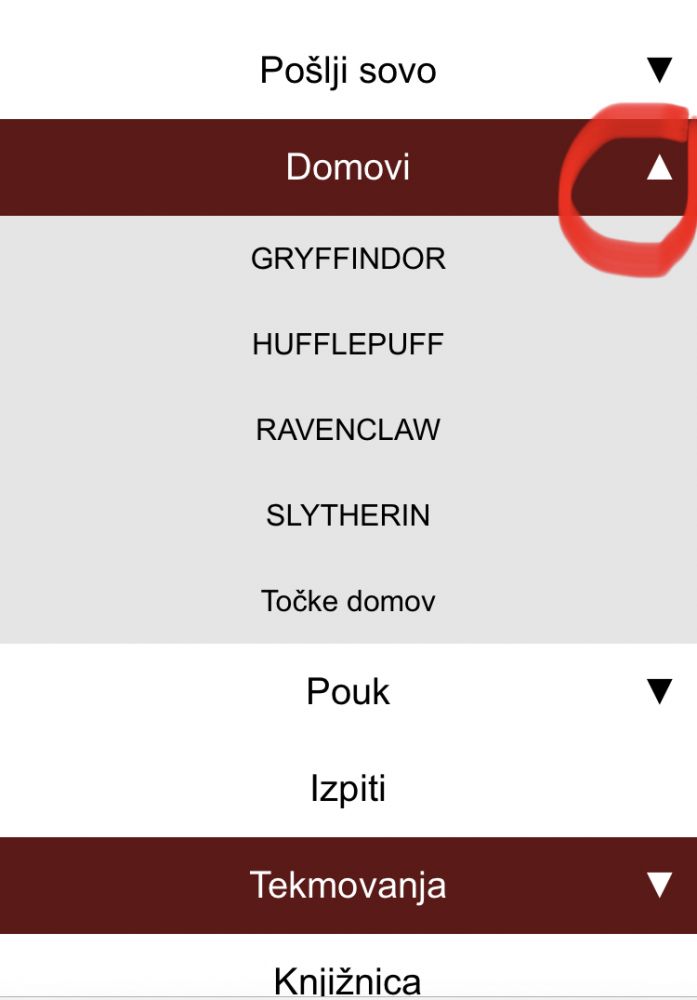Screen dimensions: 697x1000
Task: Open the Tekmovanja menu item
Action: pyautogui.click(x=348, y=885)
